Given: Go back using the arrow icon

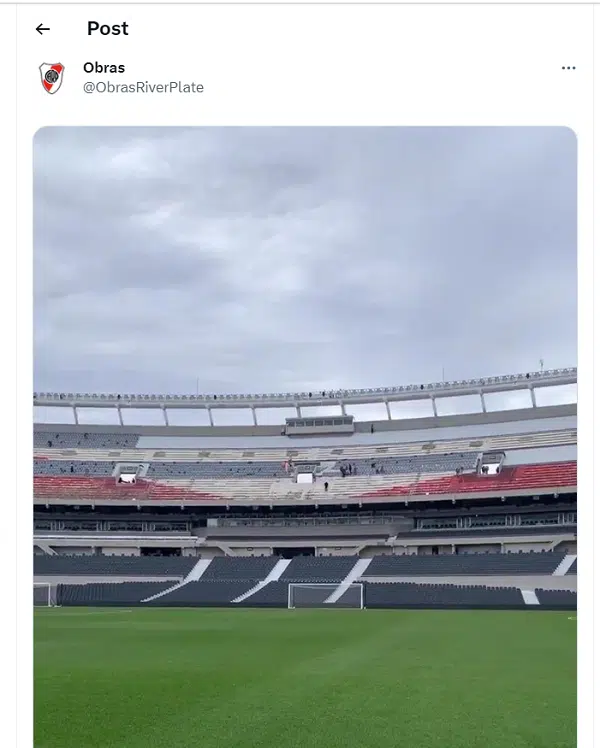Looking at the screenshot, I should [x=42, y=29].
